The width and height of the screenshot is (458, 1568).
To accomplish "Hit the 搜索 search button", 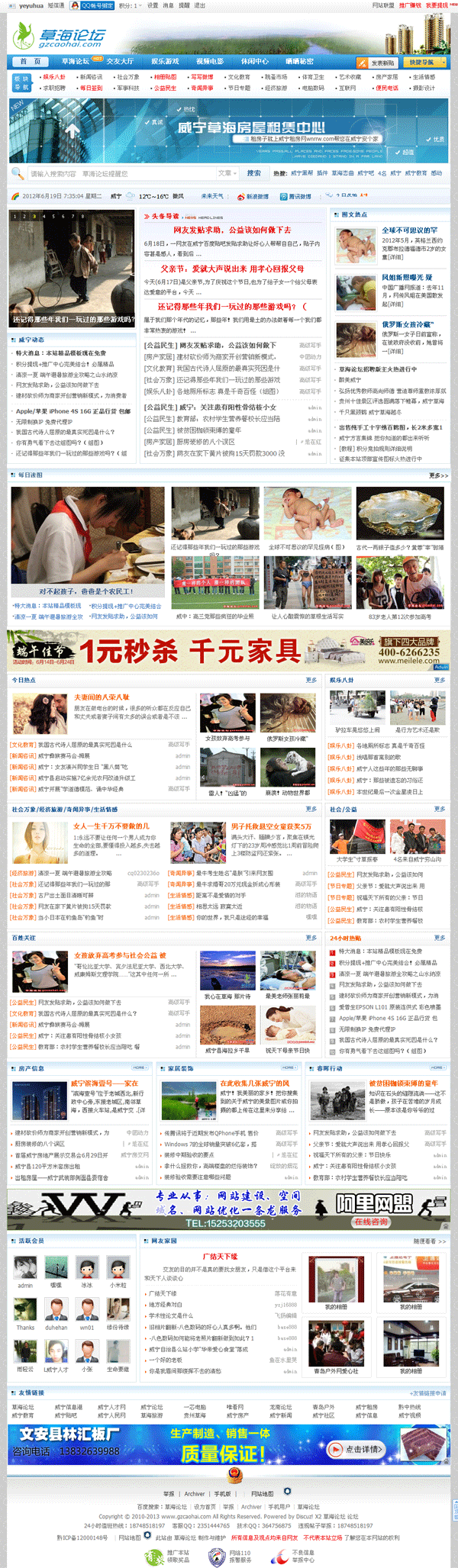I will click(254, 173).
